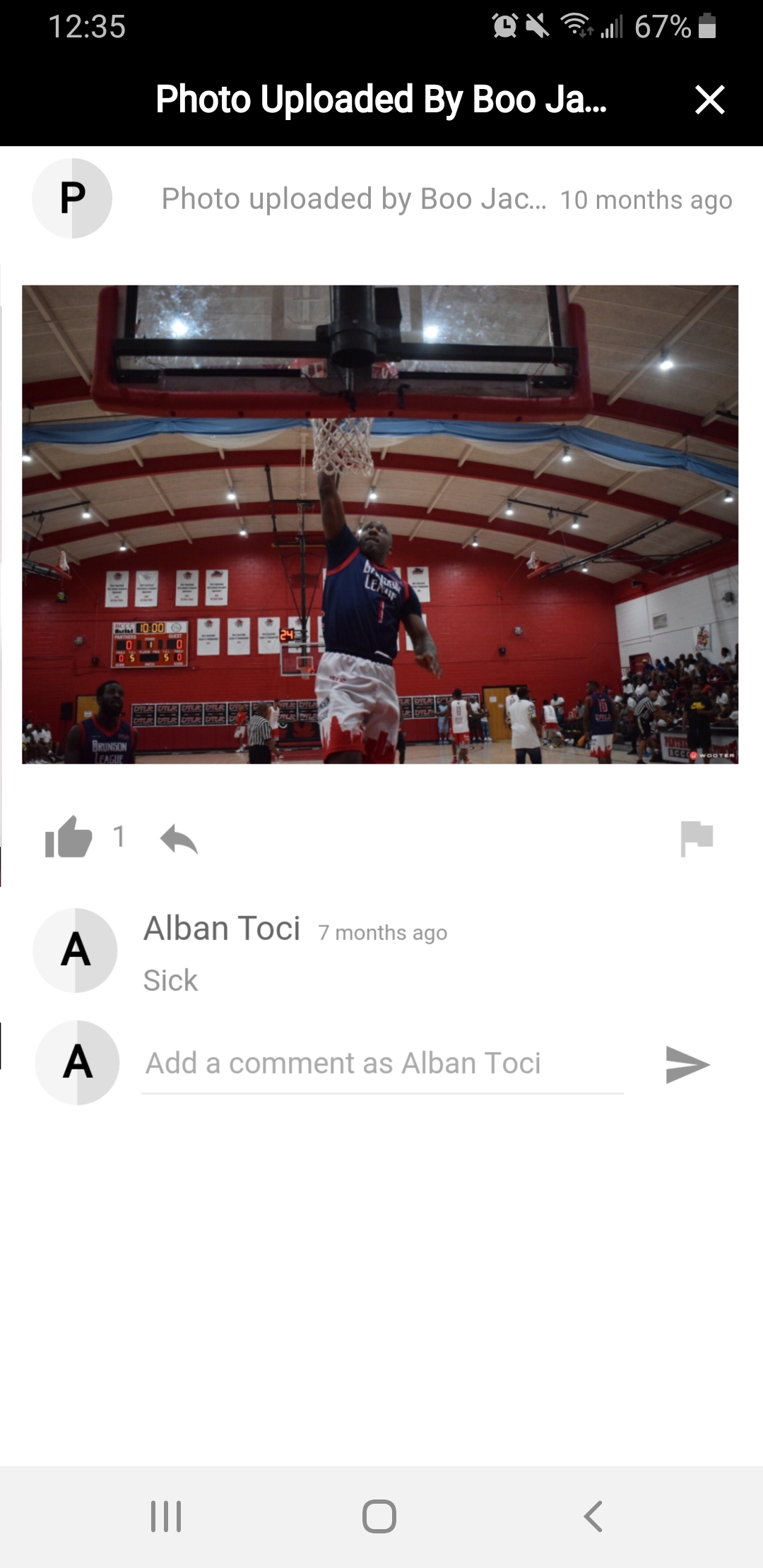Close the photo viewer with the X
Image resolution: width=763 pixels, height=1568 pixels.
(x=709, y=100)
